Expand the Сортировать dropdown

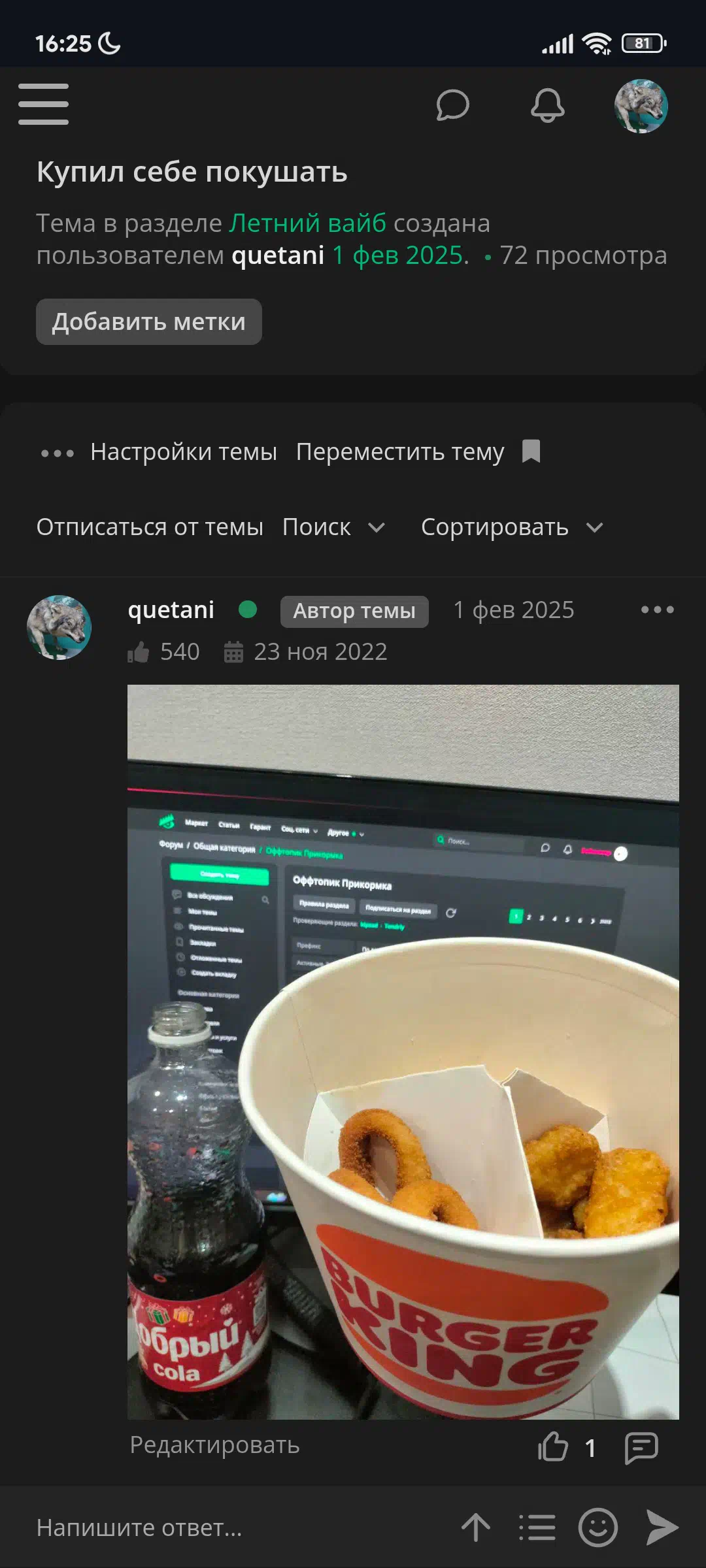tap(512, 527)
